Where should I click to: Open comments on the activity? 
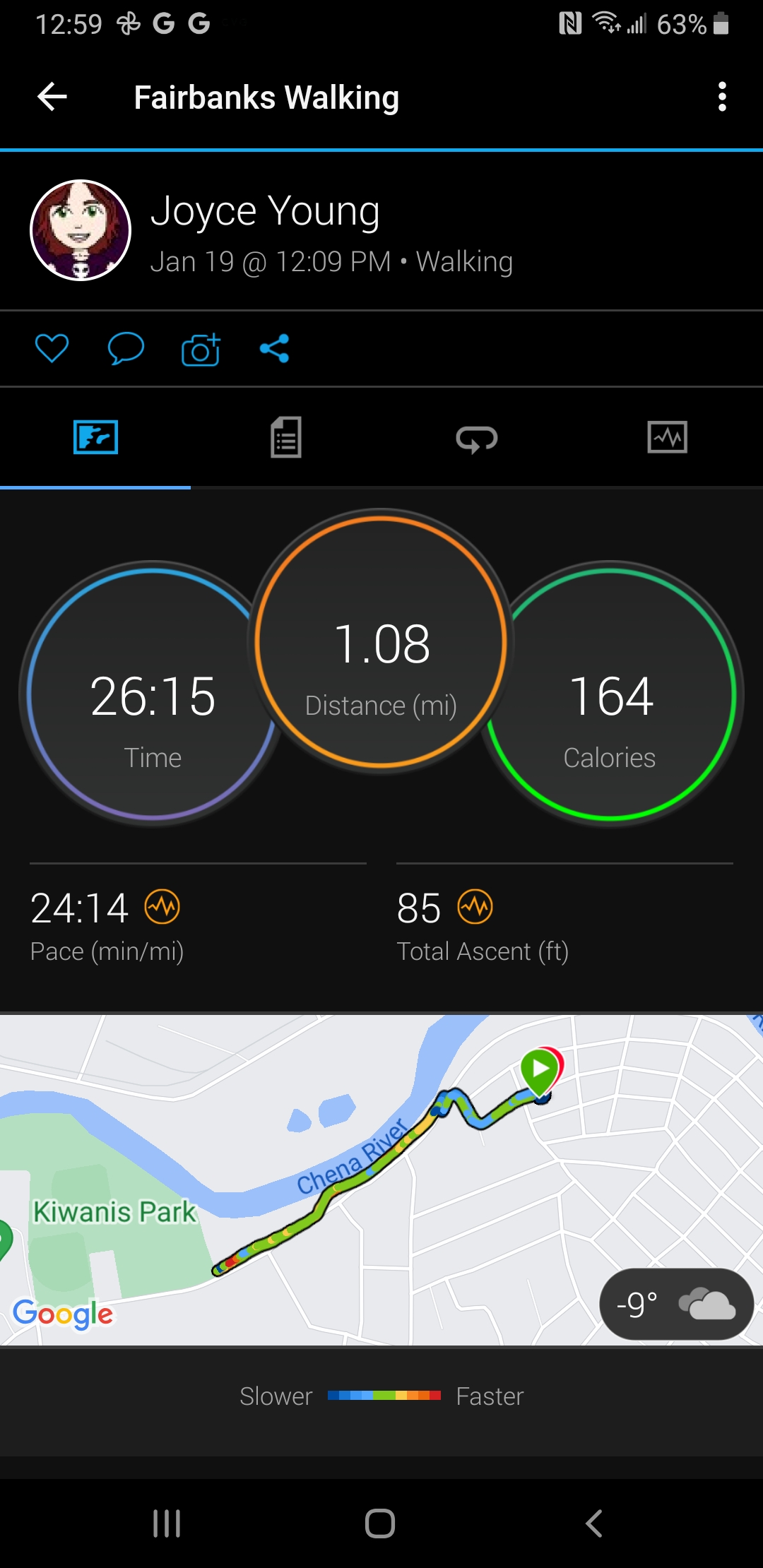click(x=126, y=348)
